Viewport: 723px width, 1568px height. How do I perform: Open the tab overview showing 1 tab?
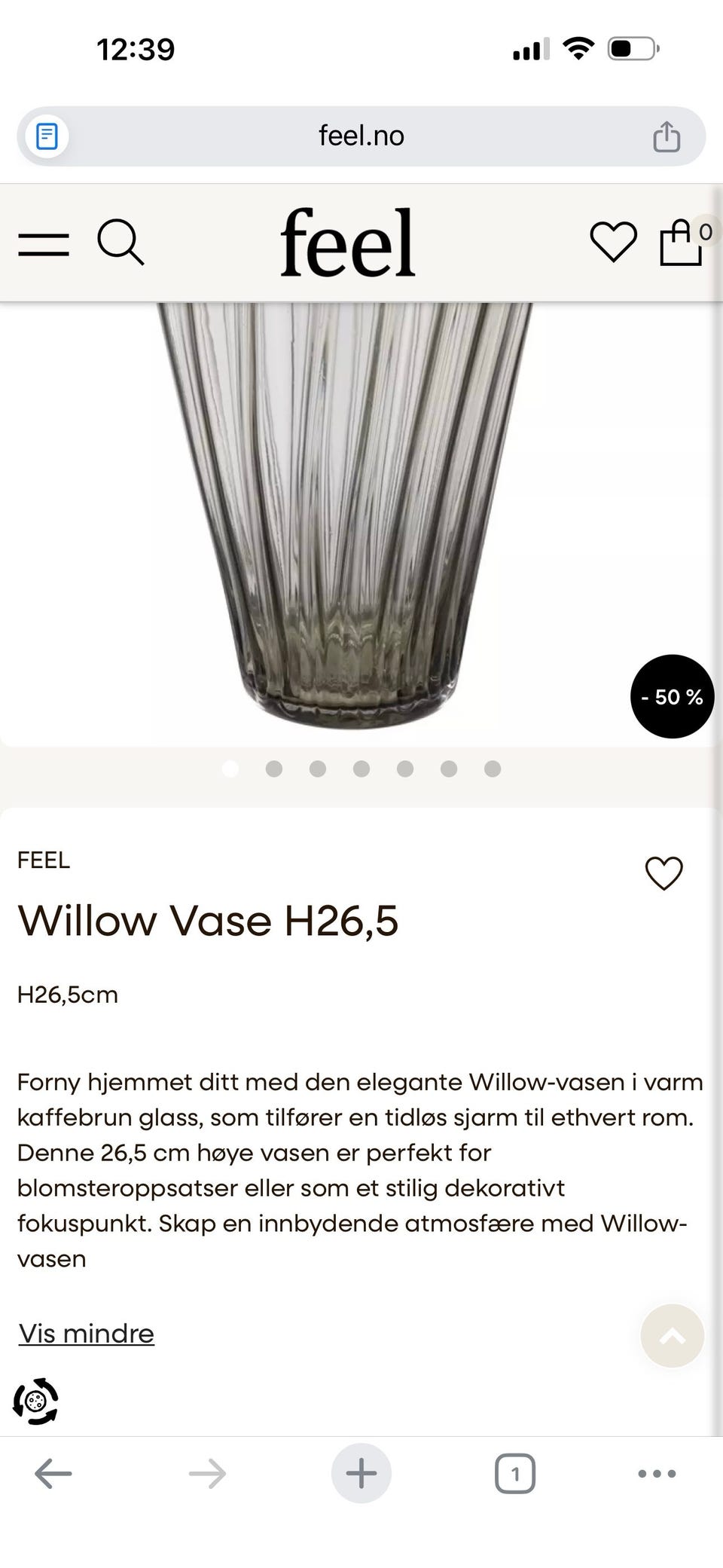point(514,1473)
